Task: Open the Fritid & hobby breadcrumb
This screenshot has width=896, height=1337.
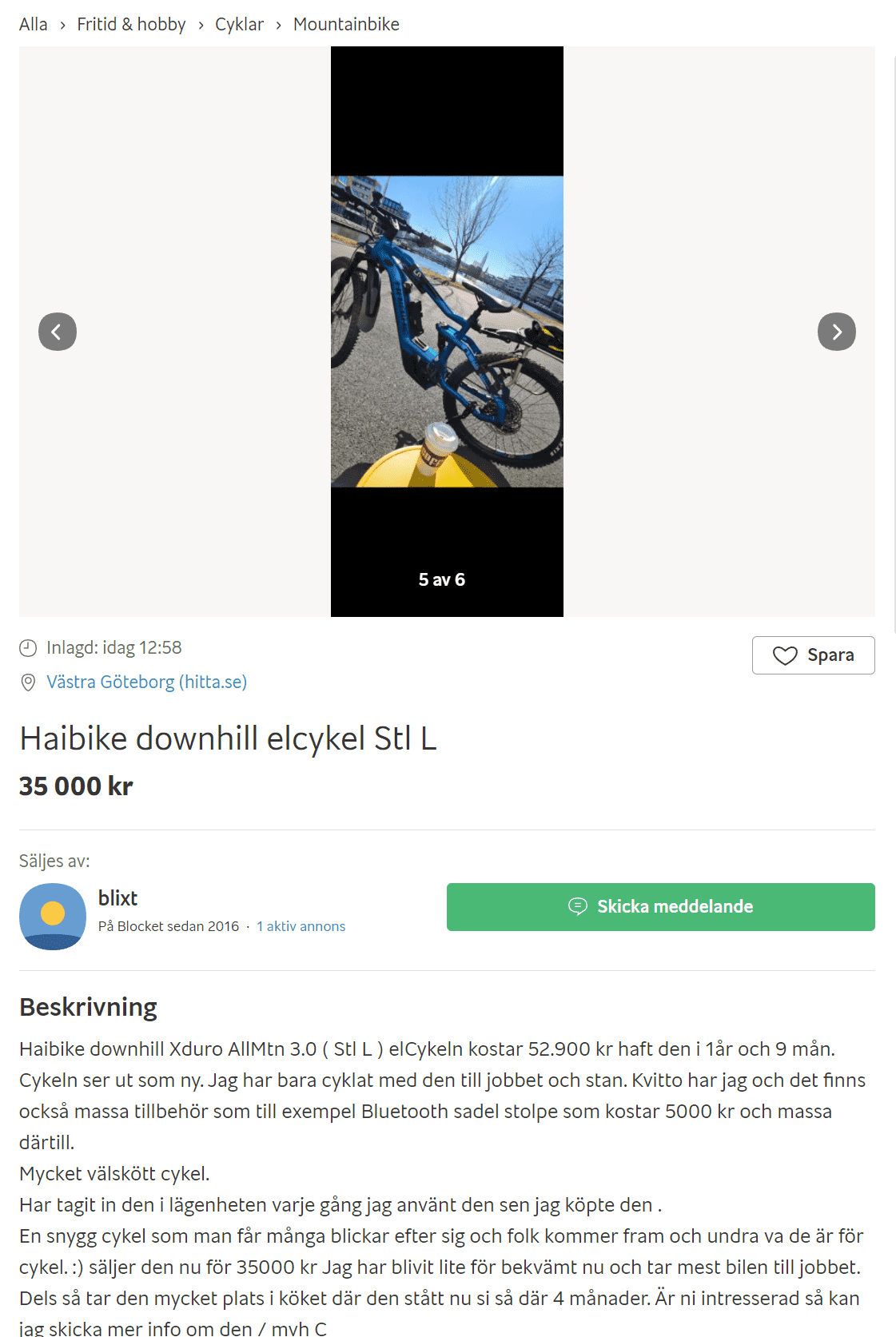Action: [x=131, y=24]
